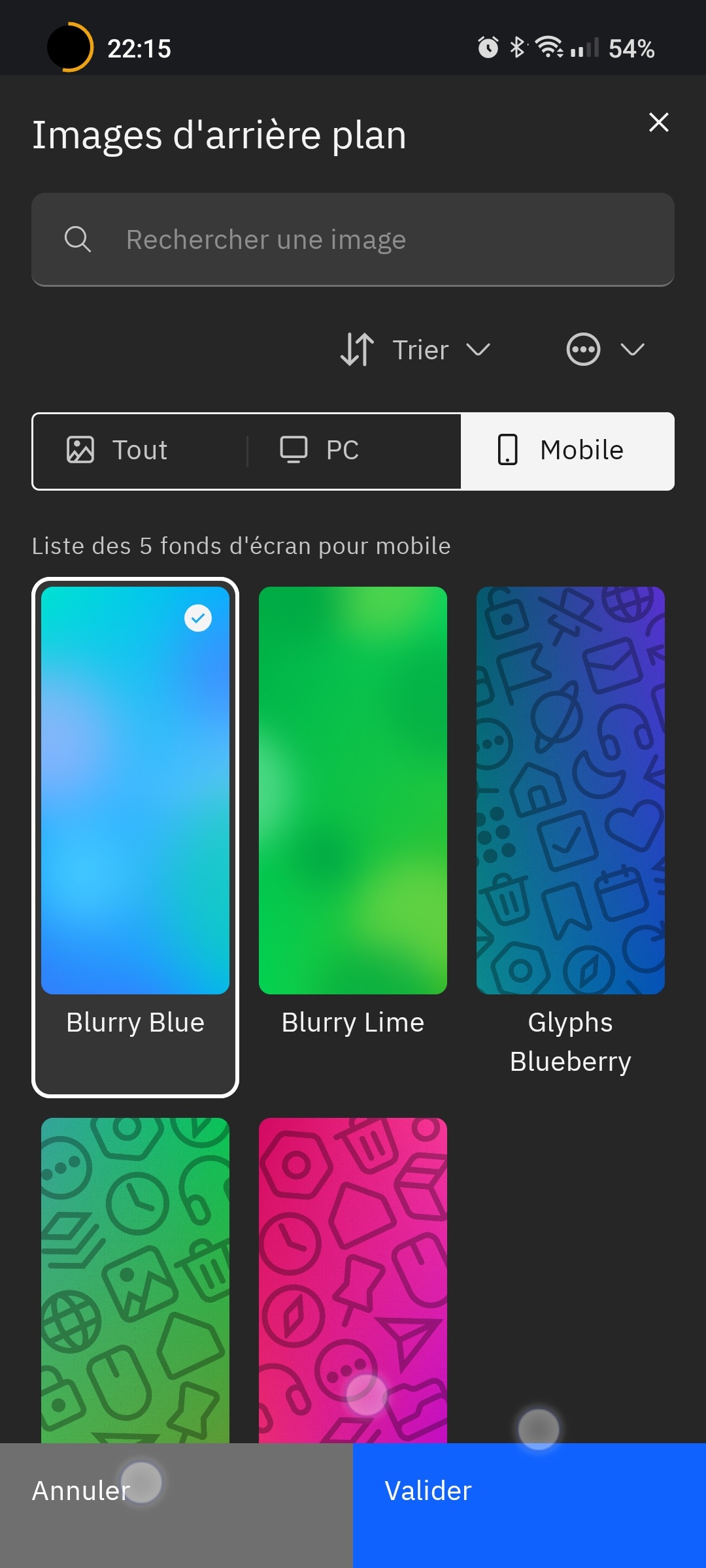706x1568 pixels.
Task: Pick the Glyphs Blueberry wallpaper
Action: point(570,791)
